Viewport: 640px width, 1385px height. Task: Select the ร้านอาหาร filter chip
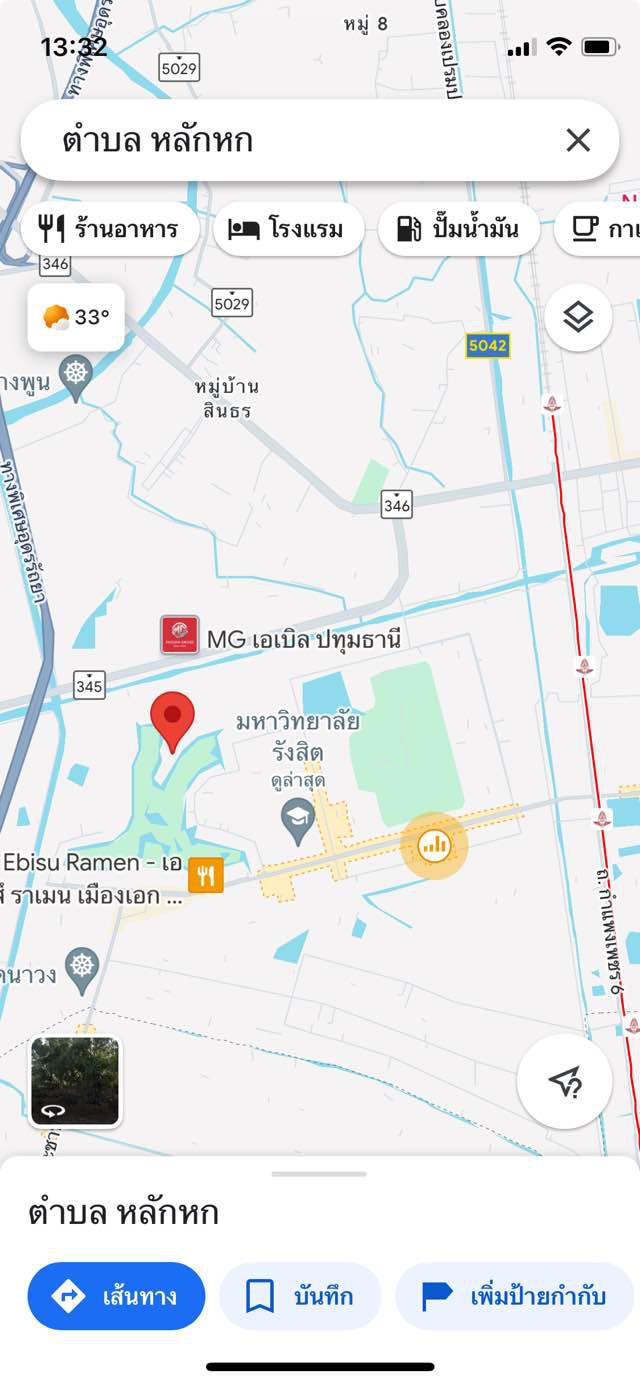tap(108, 229)
